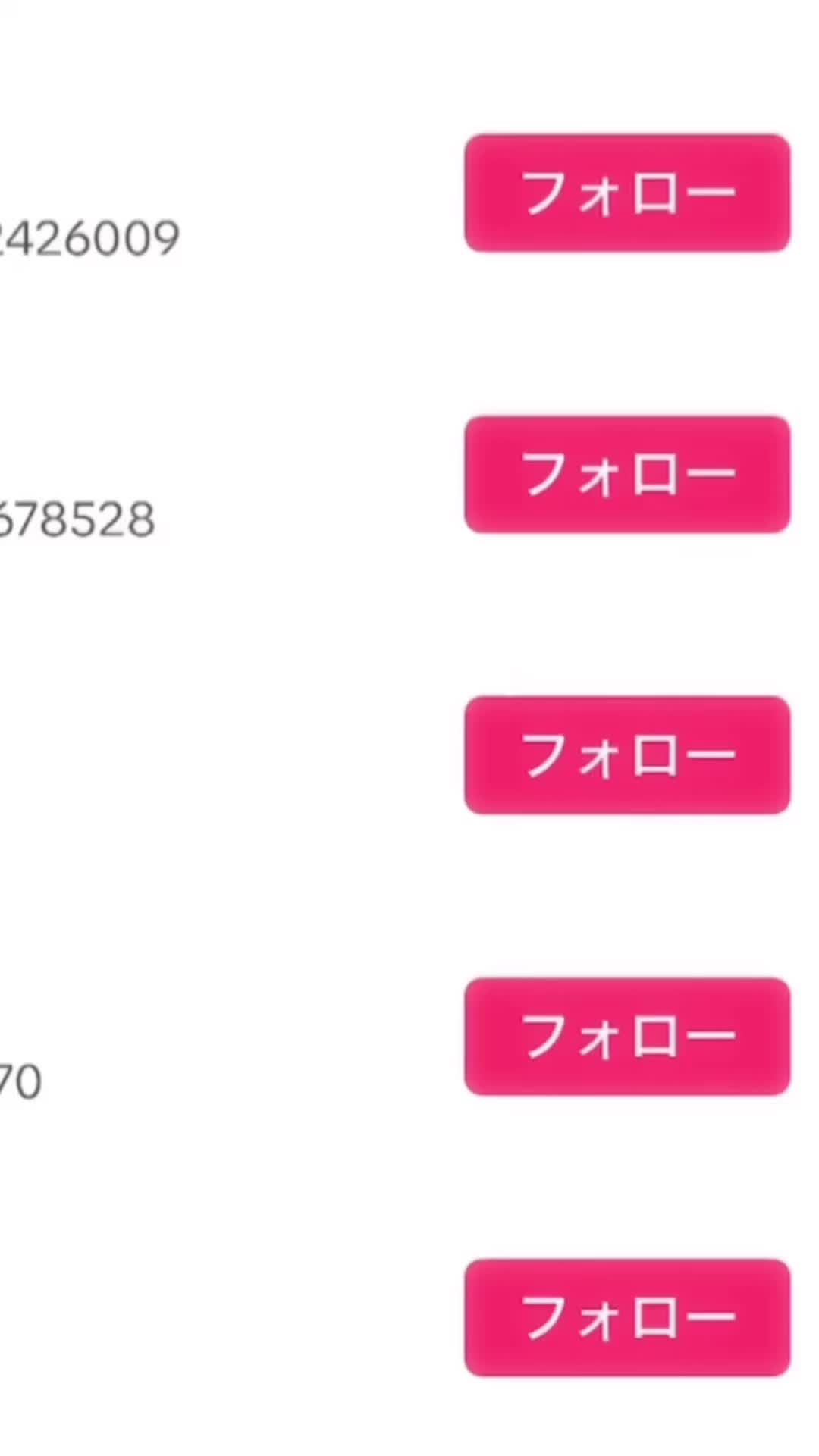Follow the user with ID ending 2426009
The width and height of the screenshot is (819, 1456).
[x=627, y=193]
